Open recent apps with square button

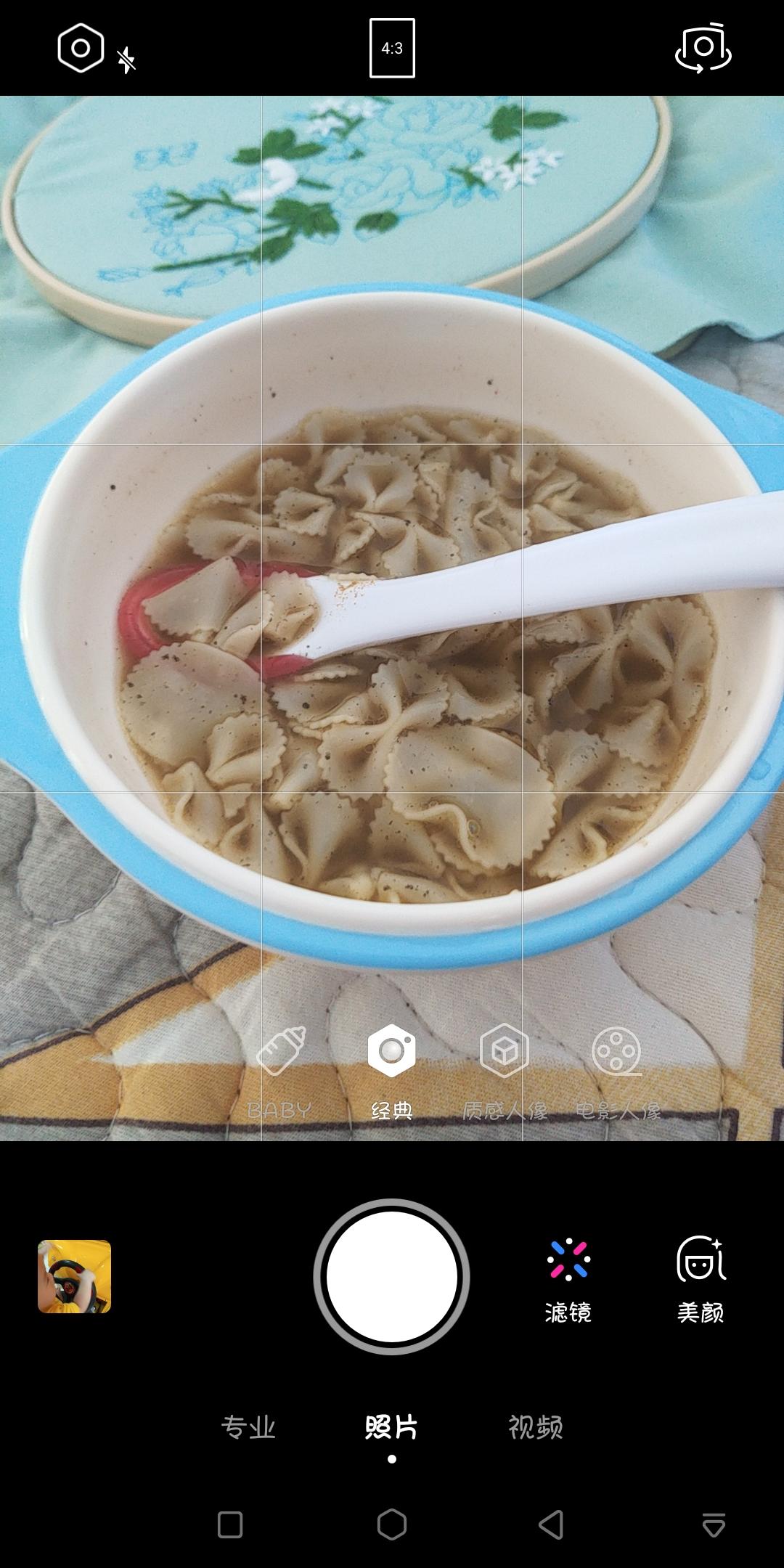229,1526
